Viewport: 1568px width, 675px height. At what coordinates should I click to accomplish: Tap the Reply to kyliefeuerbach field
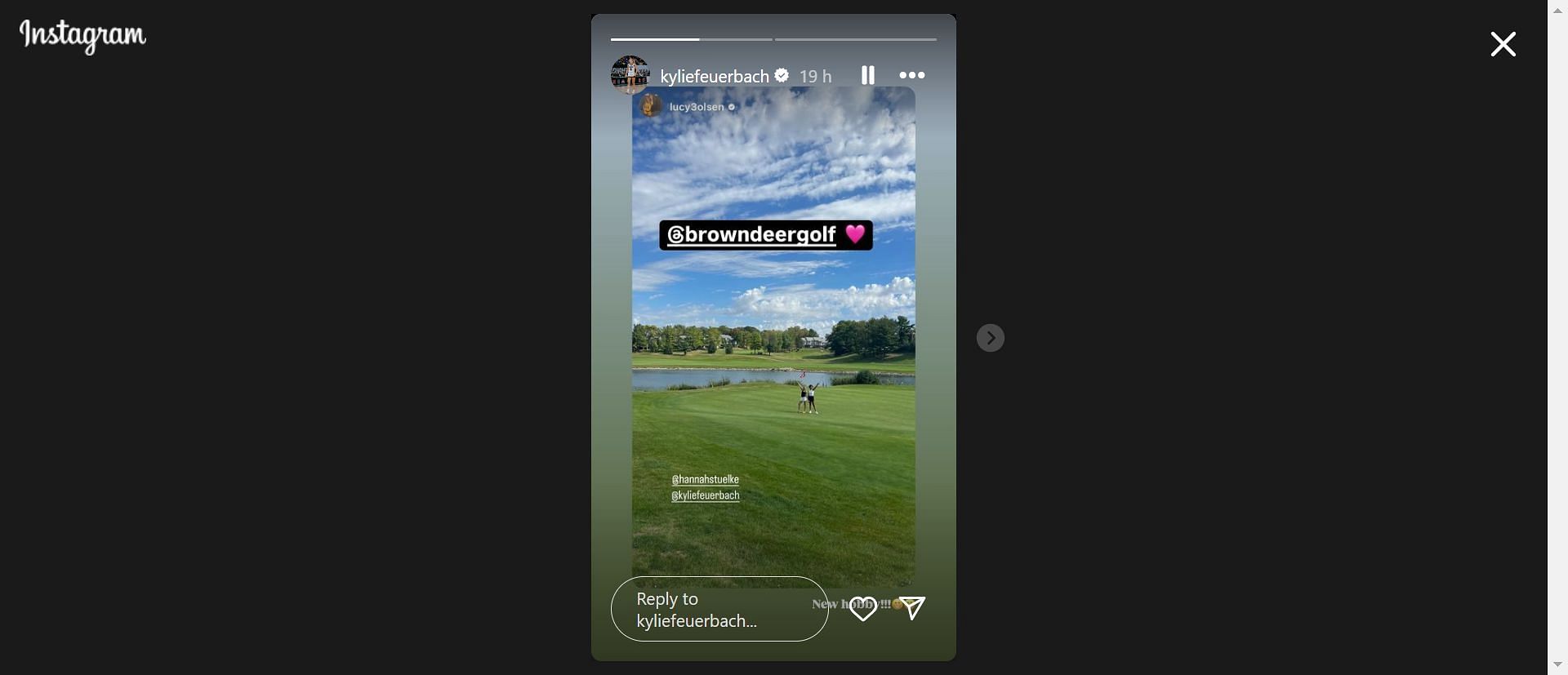click(719, 610)
